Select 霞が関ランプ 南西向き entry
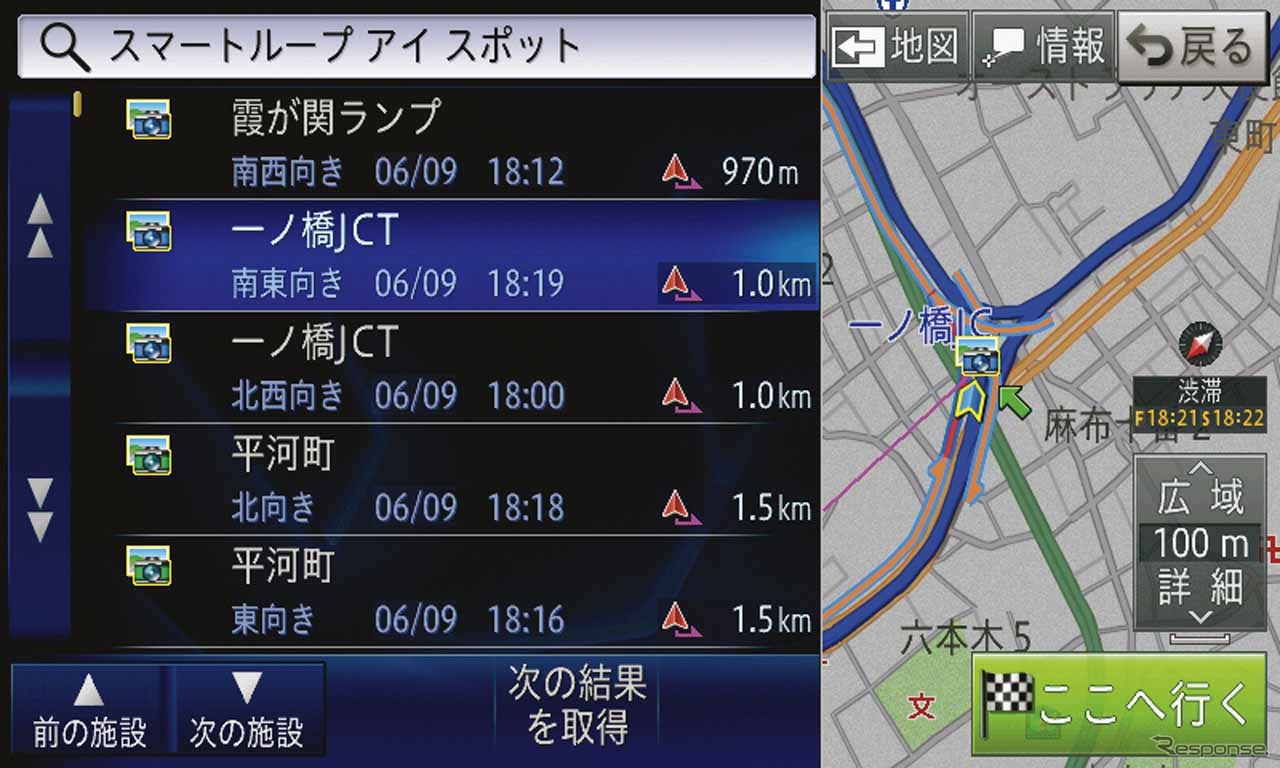This screenshot has width=1280, height=768. click(450, 144)
